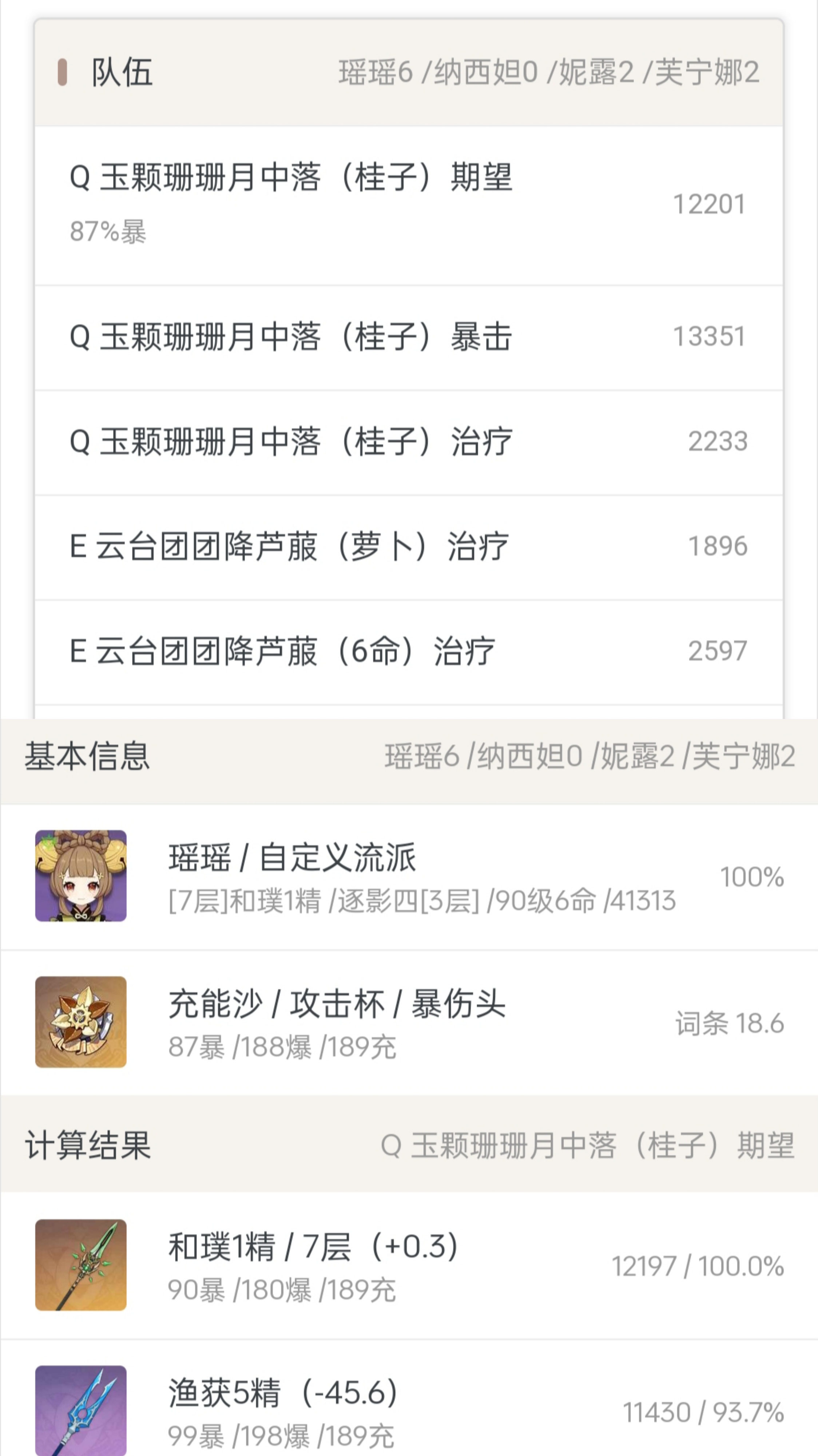Open 充能沙 / 攻击杯 / 暴伤头 artifact row
The height and width of the screenshot is (1456, 818).
pos(409,1022)
